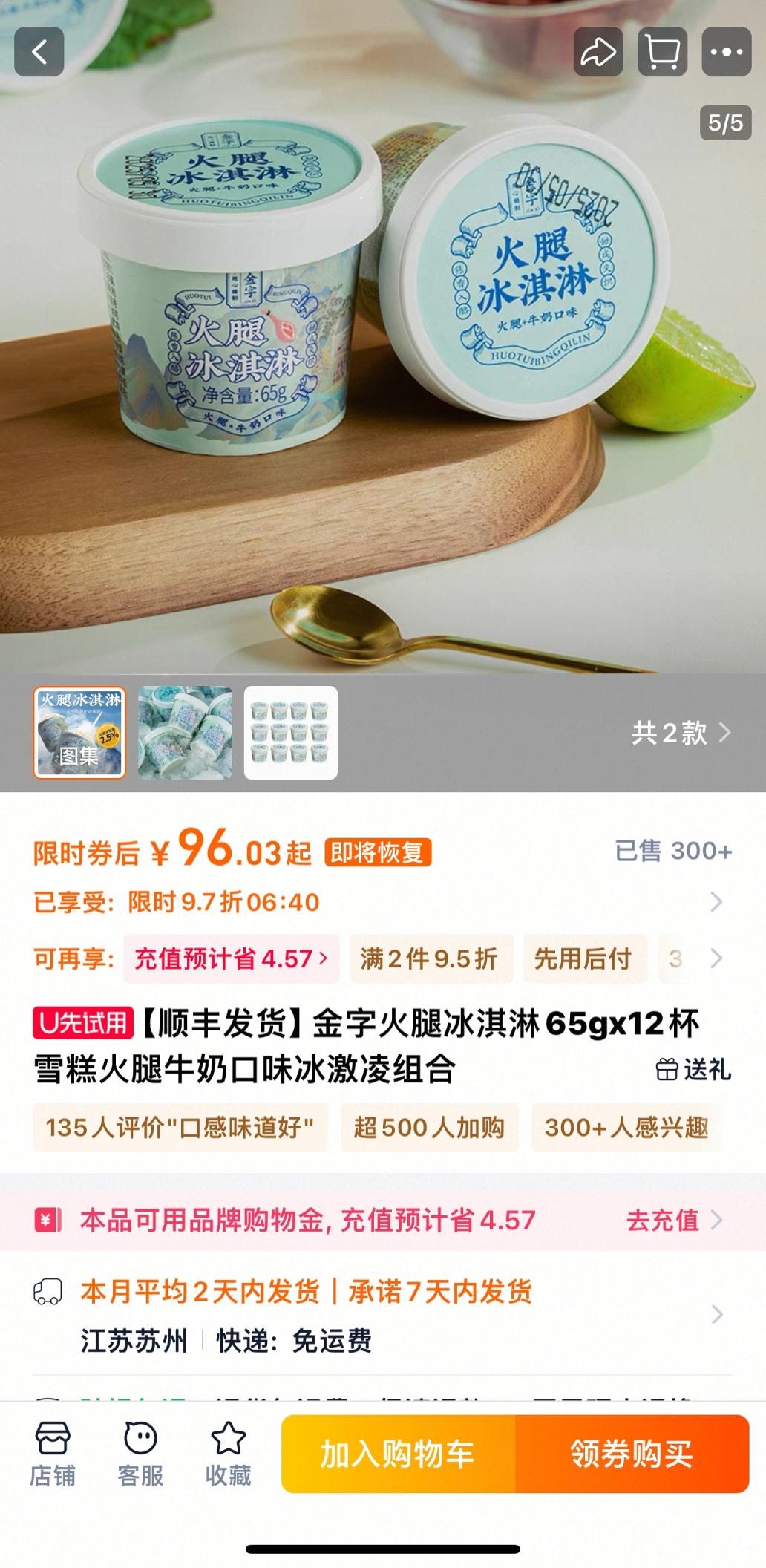Visit the 店铺 store page
Viewport: 766px width, 1568px height.
coord(53,1454)
